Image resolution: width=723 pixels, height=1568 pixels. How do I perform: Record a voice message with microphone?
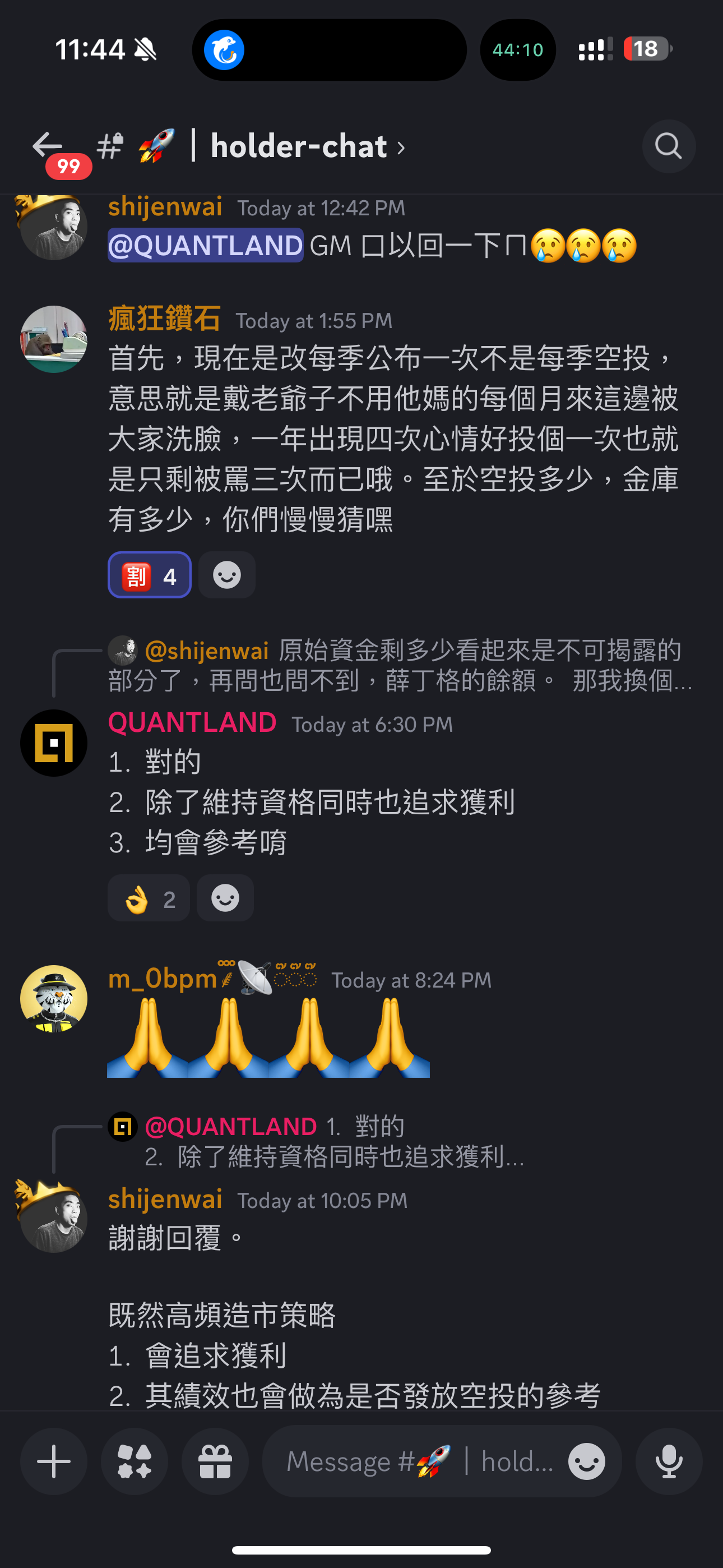tap(668, 1461)
